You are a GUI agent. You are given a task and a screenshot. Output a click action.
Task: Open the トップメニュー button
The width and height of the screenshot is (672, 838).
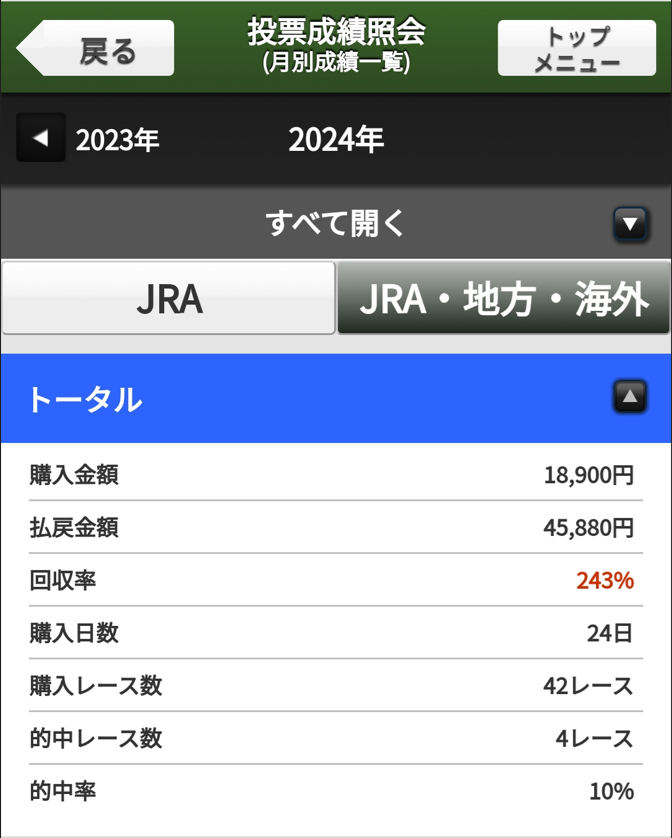tap(577, 48)
